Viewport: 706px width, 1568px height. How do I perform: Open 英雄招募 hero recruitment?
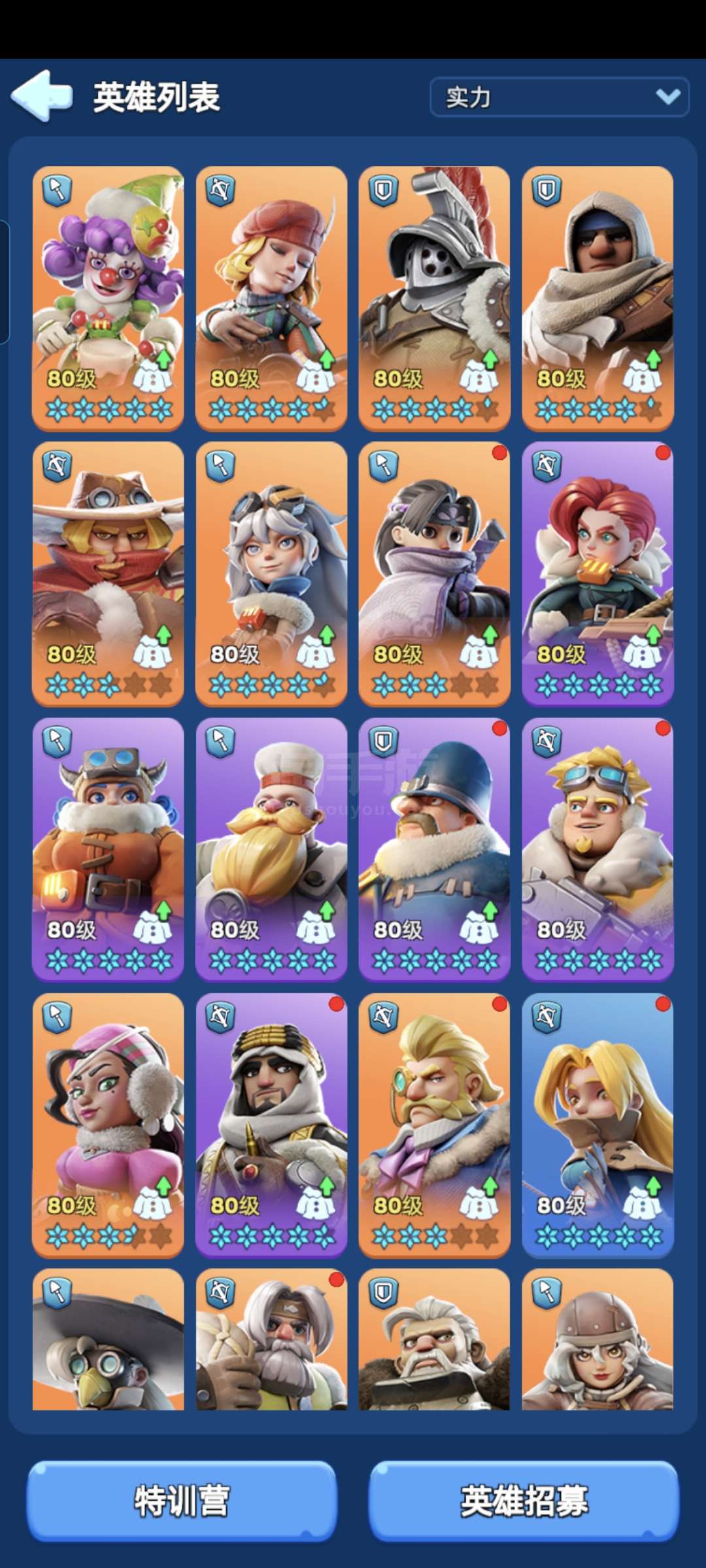(x=524, y=1501)
